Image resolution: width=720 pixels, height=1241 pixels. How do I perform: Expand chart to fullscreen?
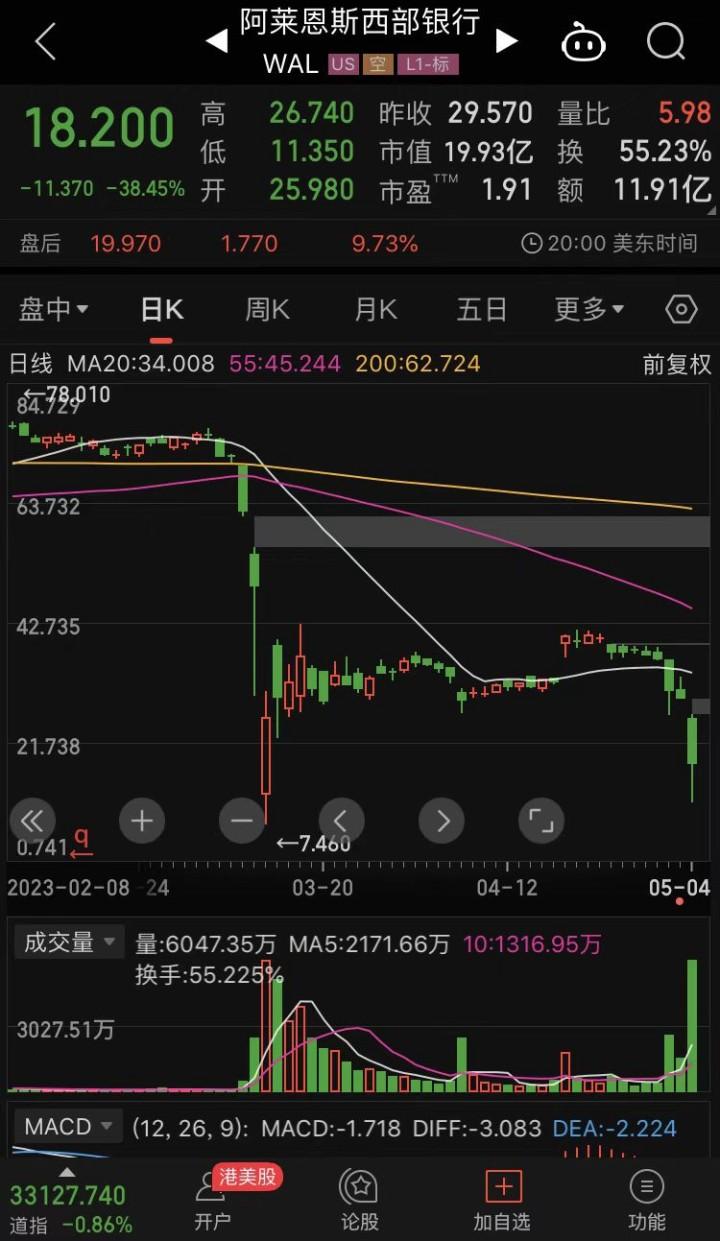pos(541,822)
